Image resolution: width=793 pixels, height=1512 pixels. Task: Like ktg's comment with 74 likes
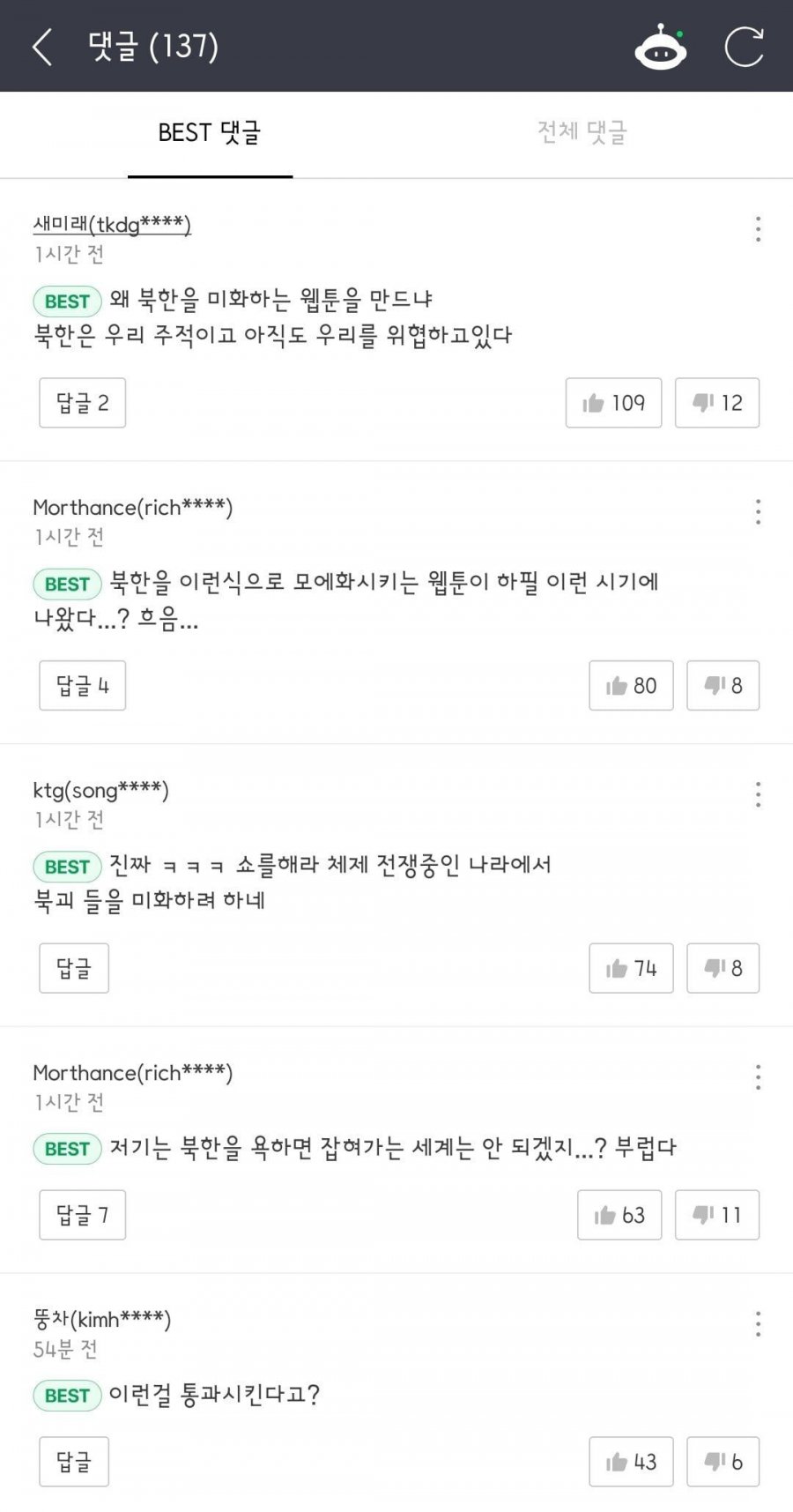coord(631,968)
